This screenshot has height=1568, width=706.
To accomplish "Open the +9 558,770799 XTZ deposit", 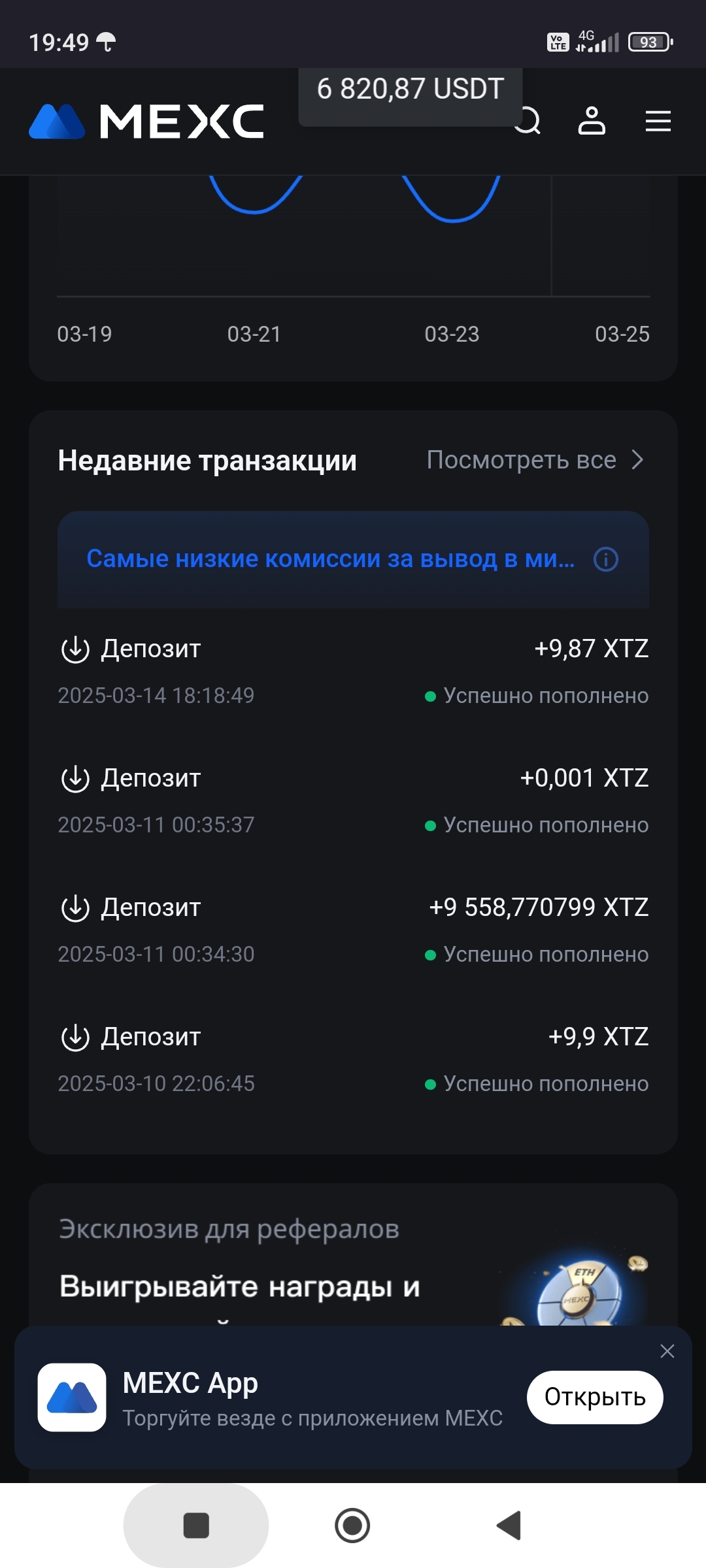I will point(353,930).
